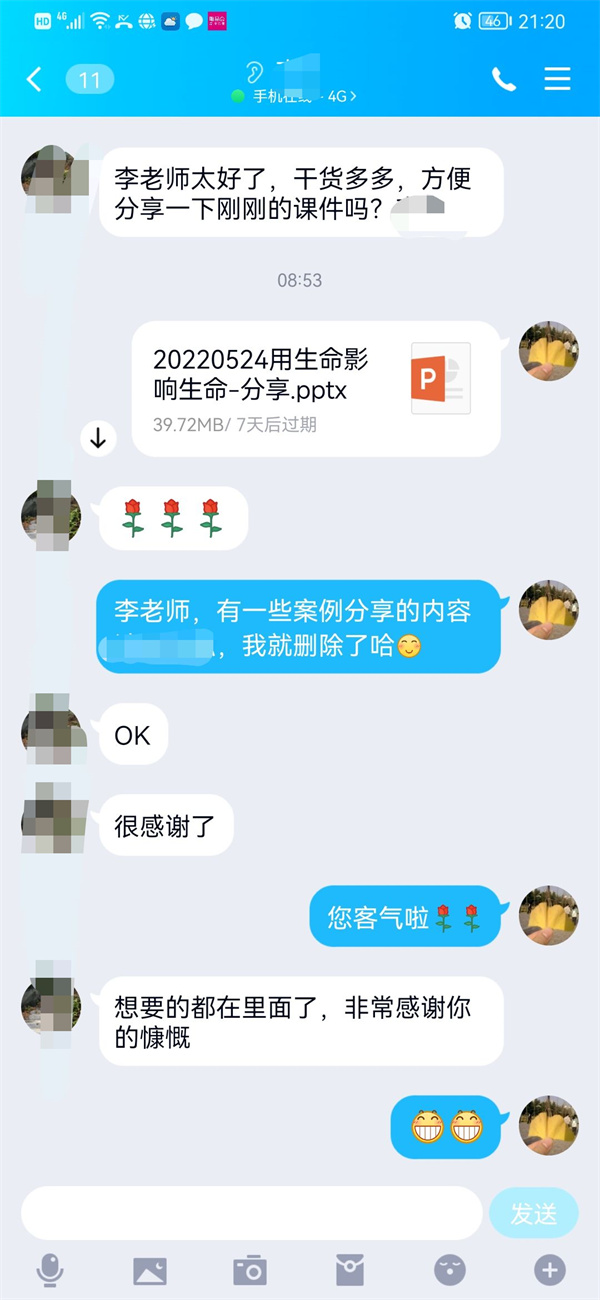The height and width of the screenshot is (1300, 600).
Task: Tap the message input field
Action: pyautogui.click(x=251, y=1213)
